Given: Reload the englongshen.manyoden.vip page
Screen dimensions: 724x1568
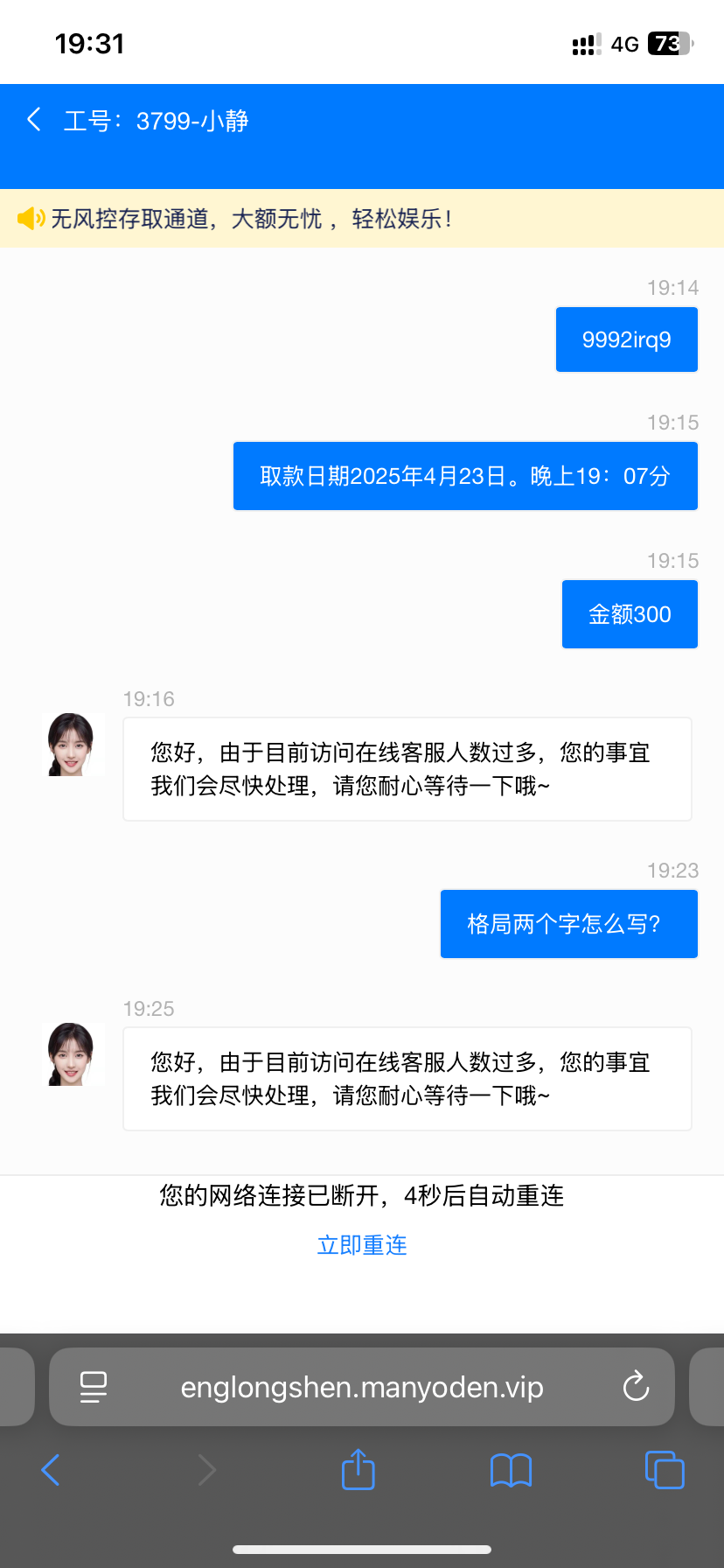Looking at the screenshot, I should (636, 1387).
